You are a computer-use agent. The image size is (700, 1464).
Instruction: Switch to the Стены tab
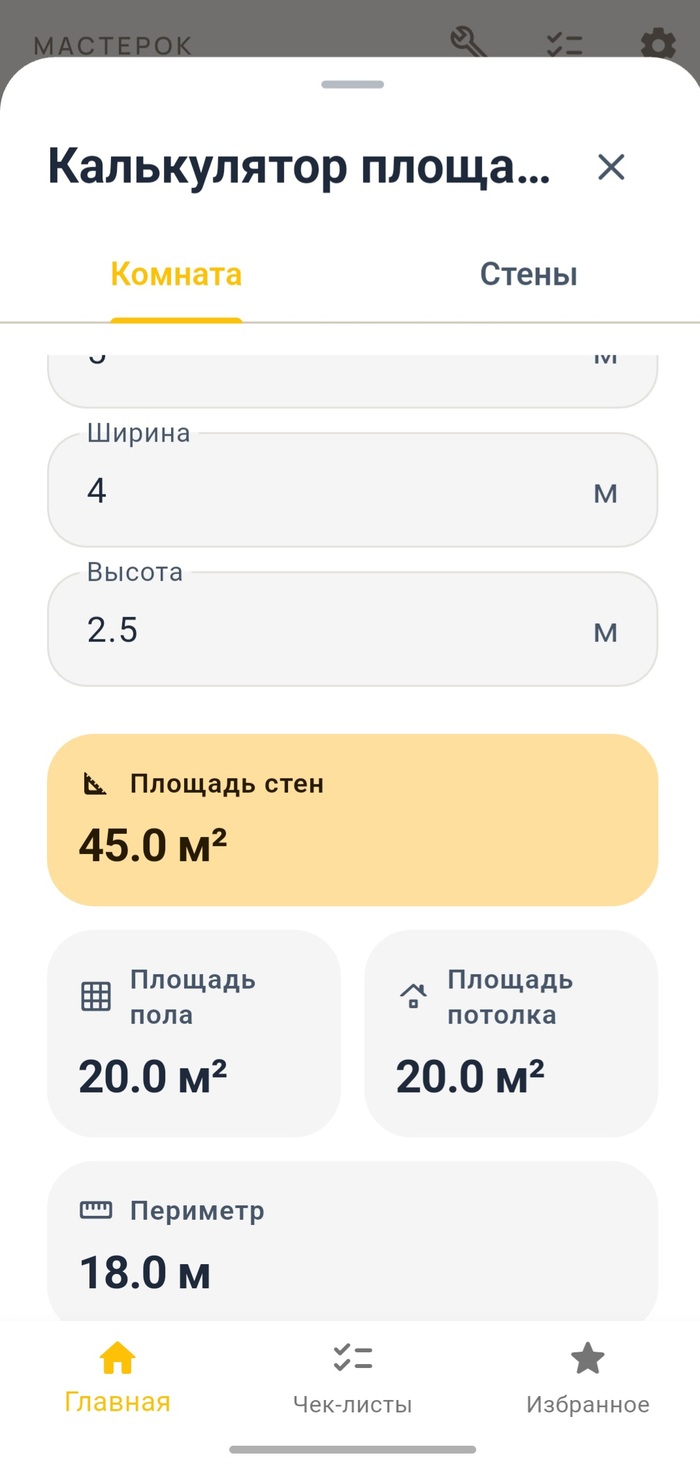(528, 275)
